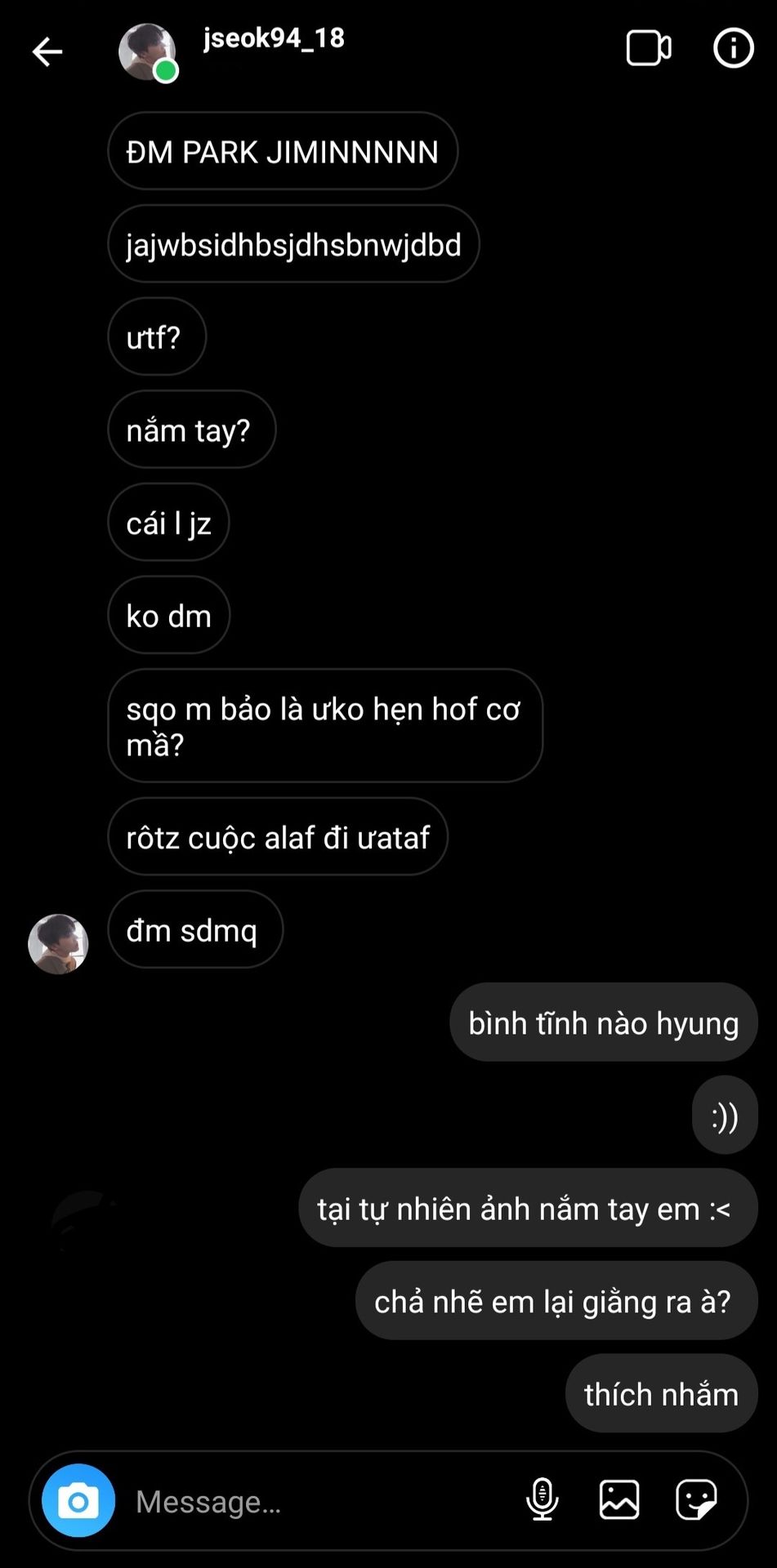Start a video call with jseok94_18
The image size is (777, 1568).
pyautogui.click(x=648, y=48)
